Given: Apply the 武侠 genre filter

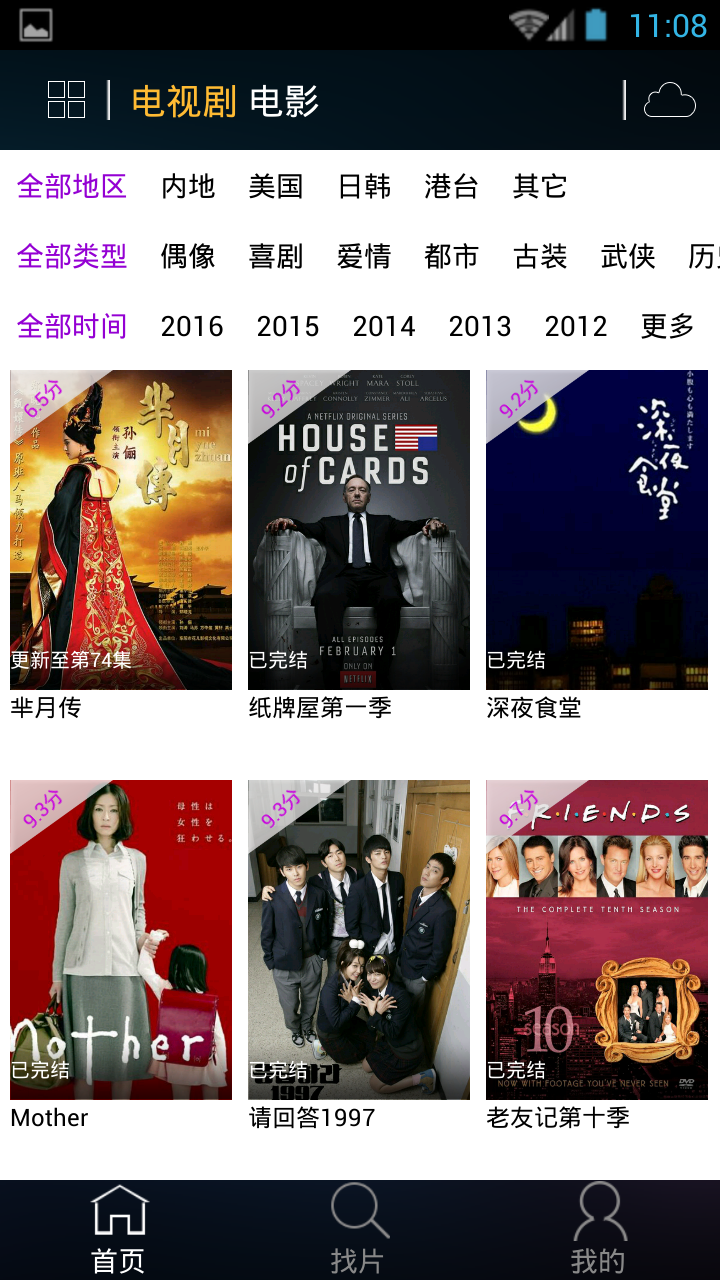Looking at the screenshot, I should [x=628, y=257].
